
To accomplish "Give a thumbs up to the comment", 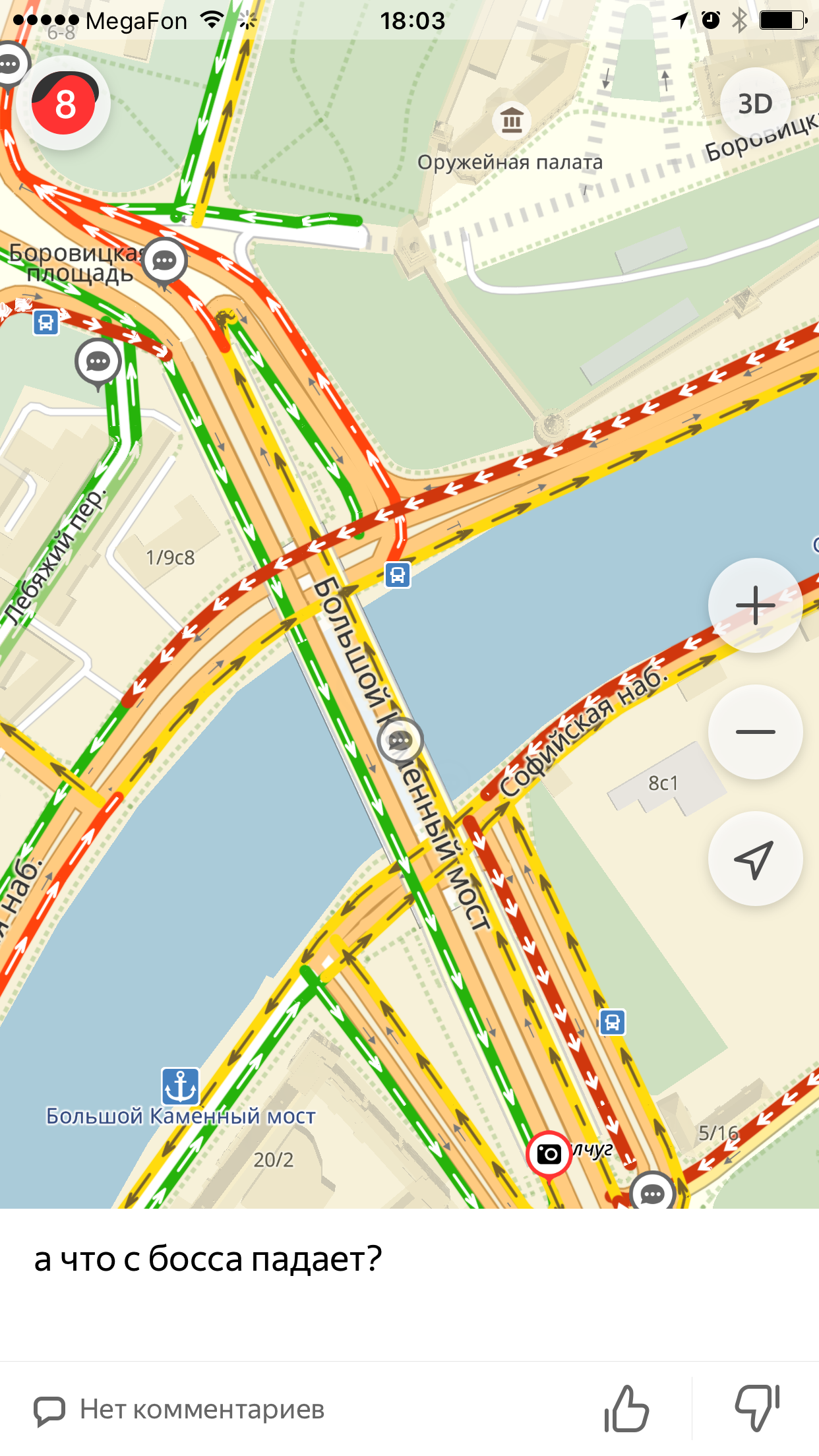I will click(626, 1409).
